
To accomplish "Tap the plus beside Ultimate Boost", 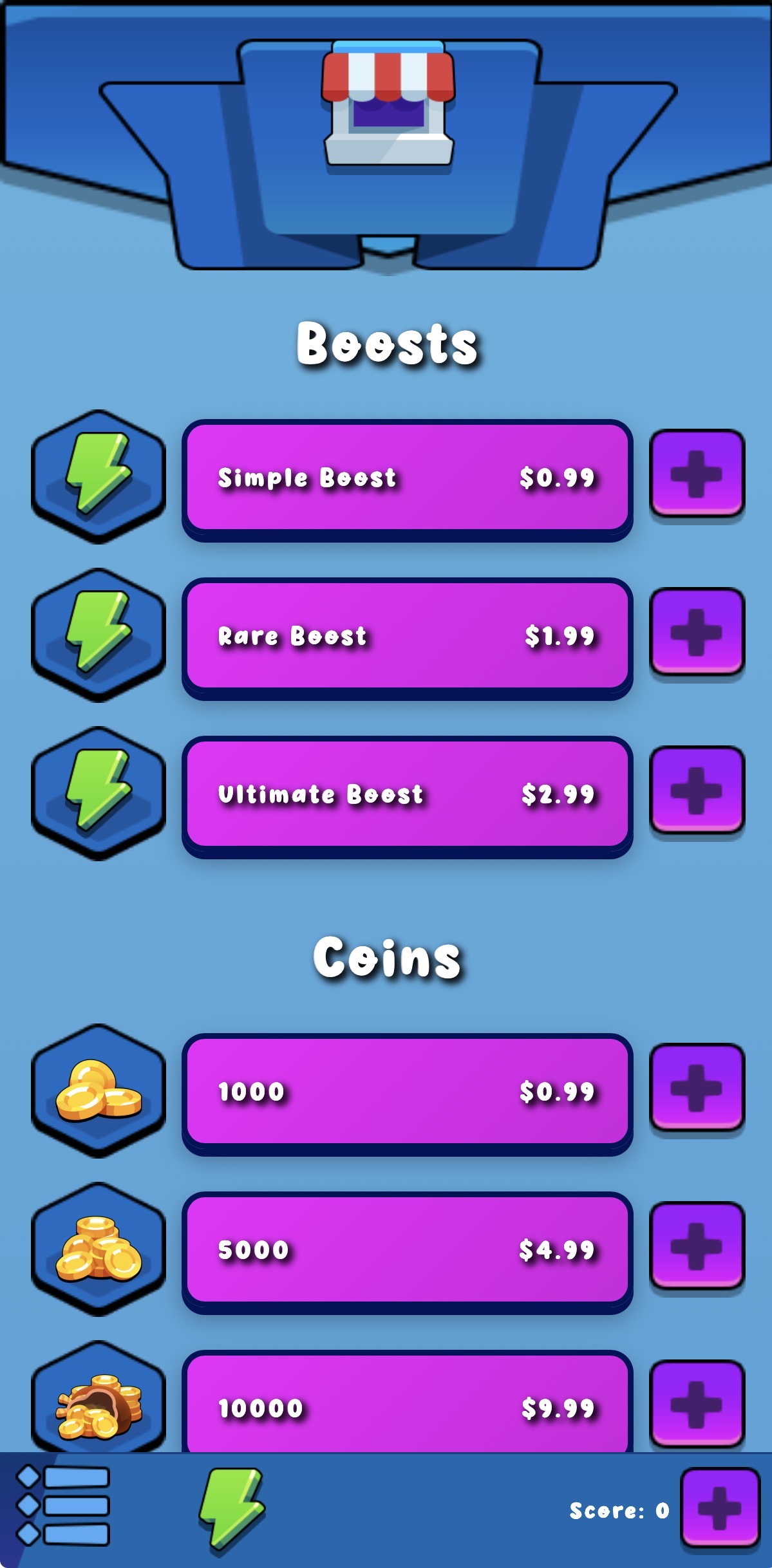I will point(697,790).
